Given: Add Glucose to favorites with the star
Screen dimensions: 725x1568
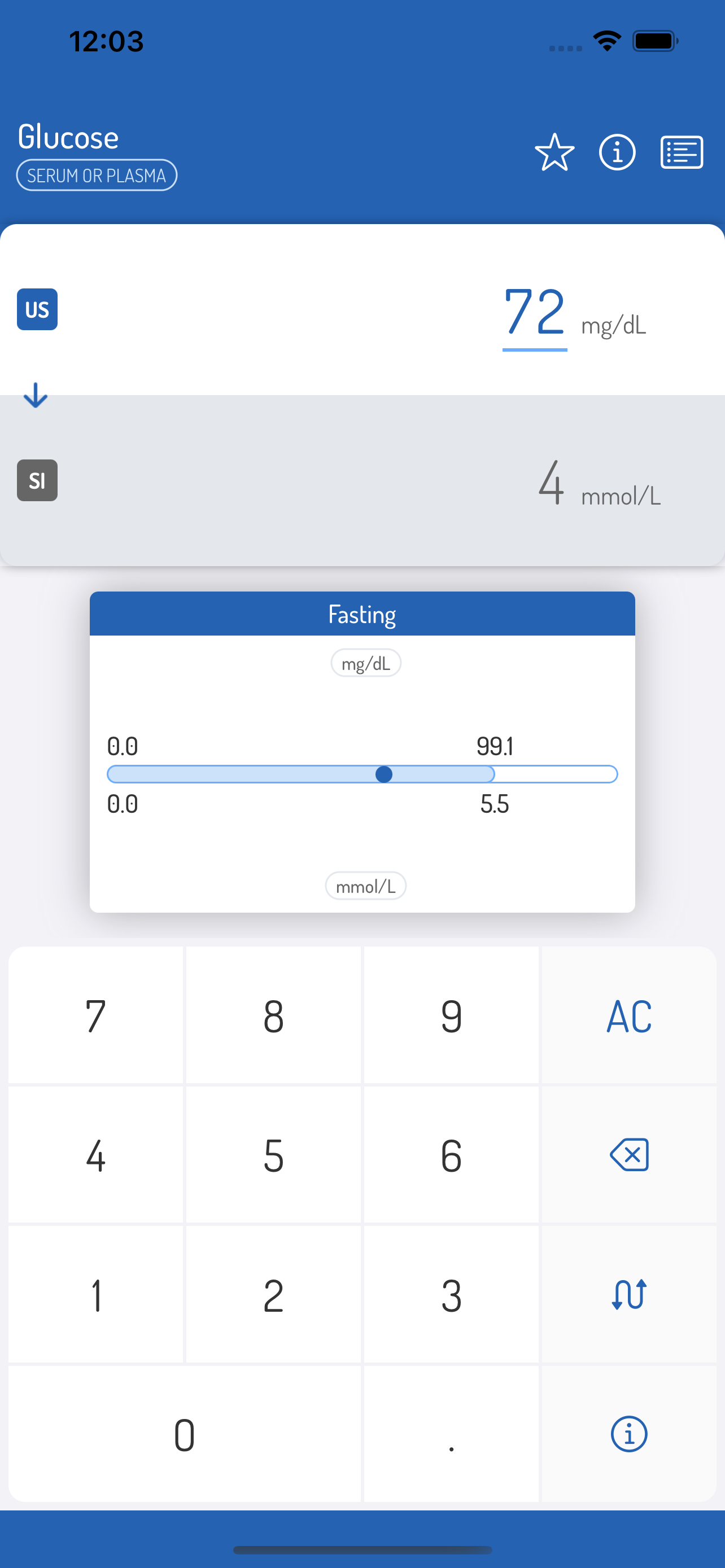Looking at the screenshot, I should point(554,152).
